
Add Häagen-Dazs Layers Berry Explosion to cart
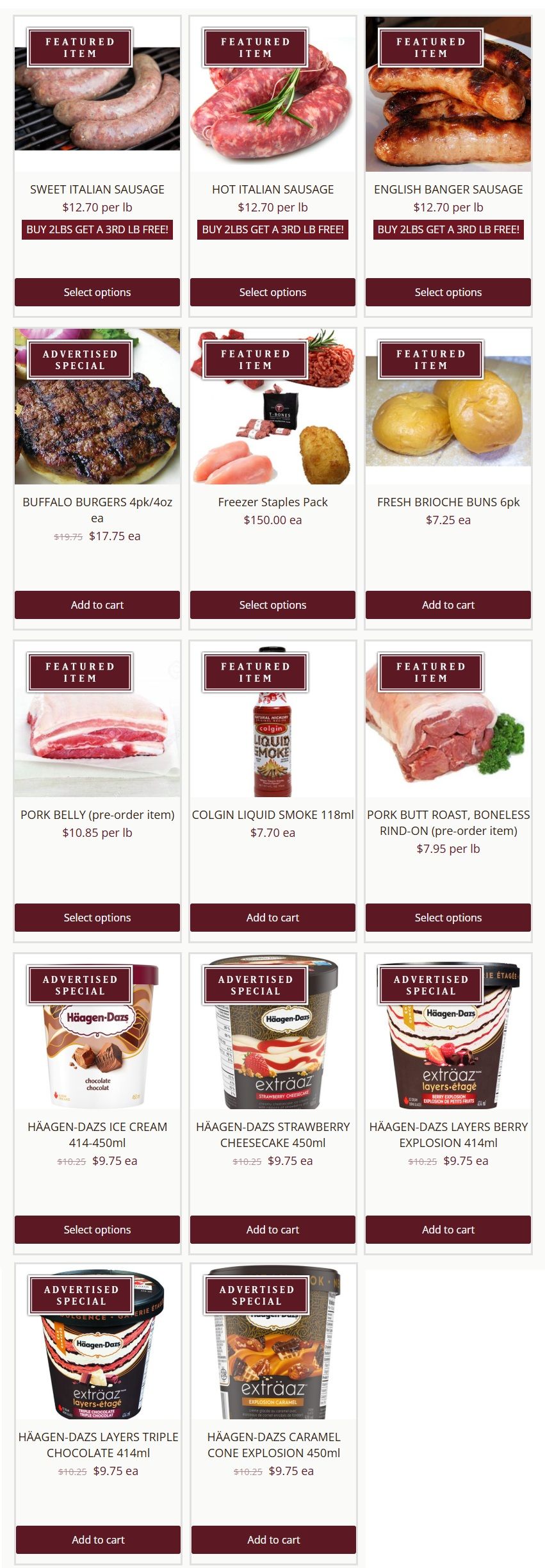[x=448, y=1230]
